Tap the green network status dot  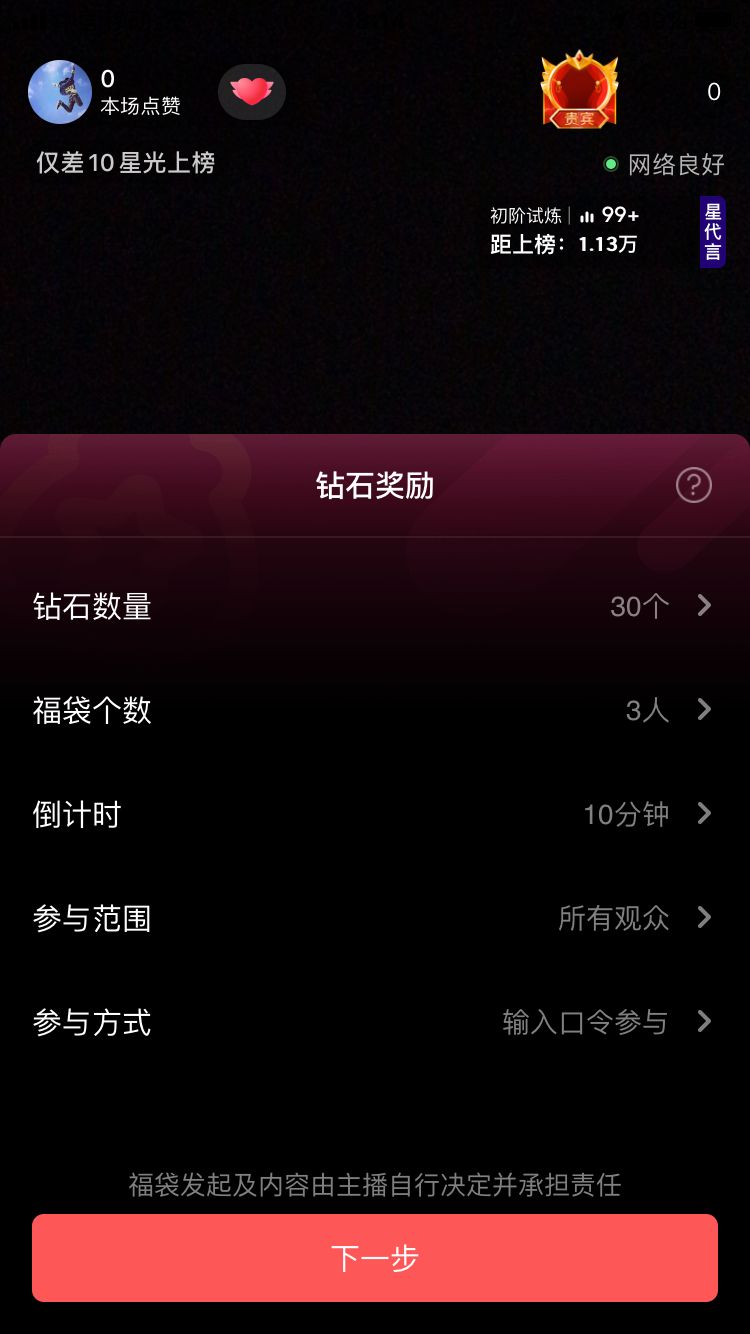point(610,164)
